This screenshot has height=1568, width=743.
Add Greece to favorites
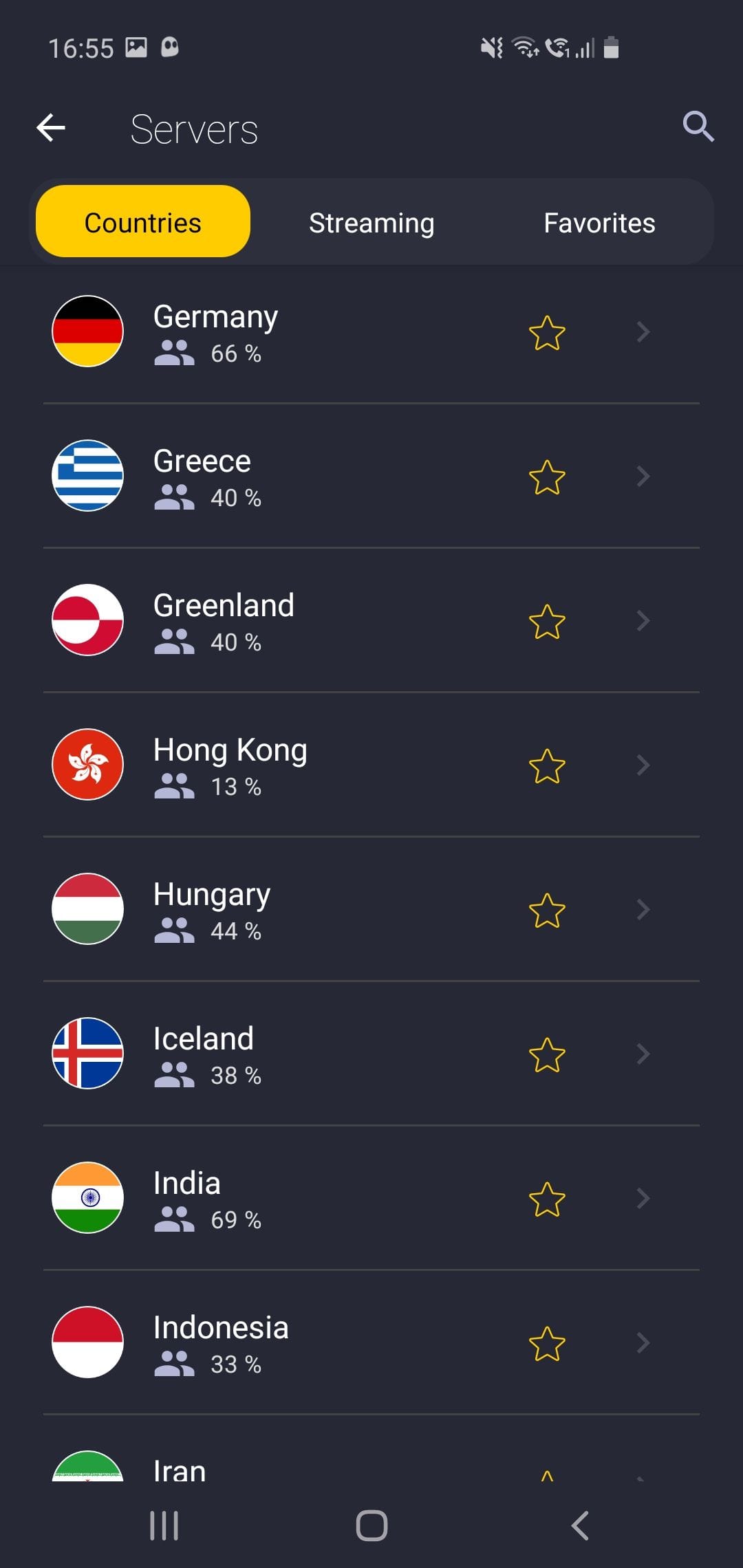pos(547,477)
